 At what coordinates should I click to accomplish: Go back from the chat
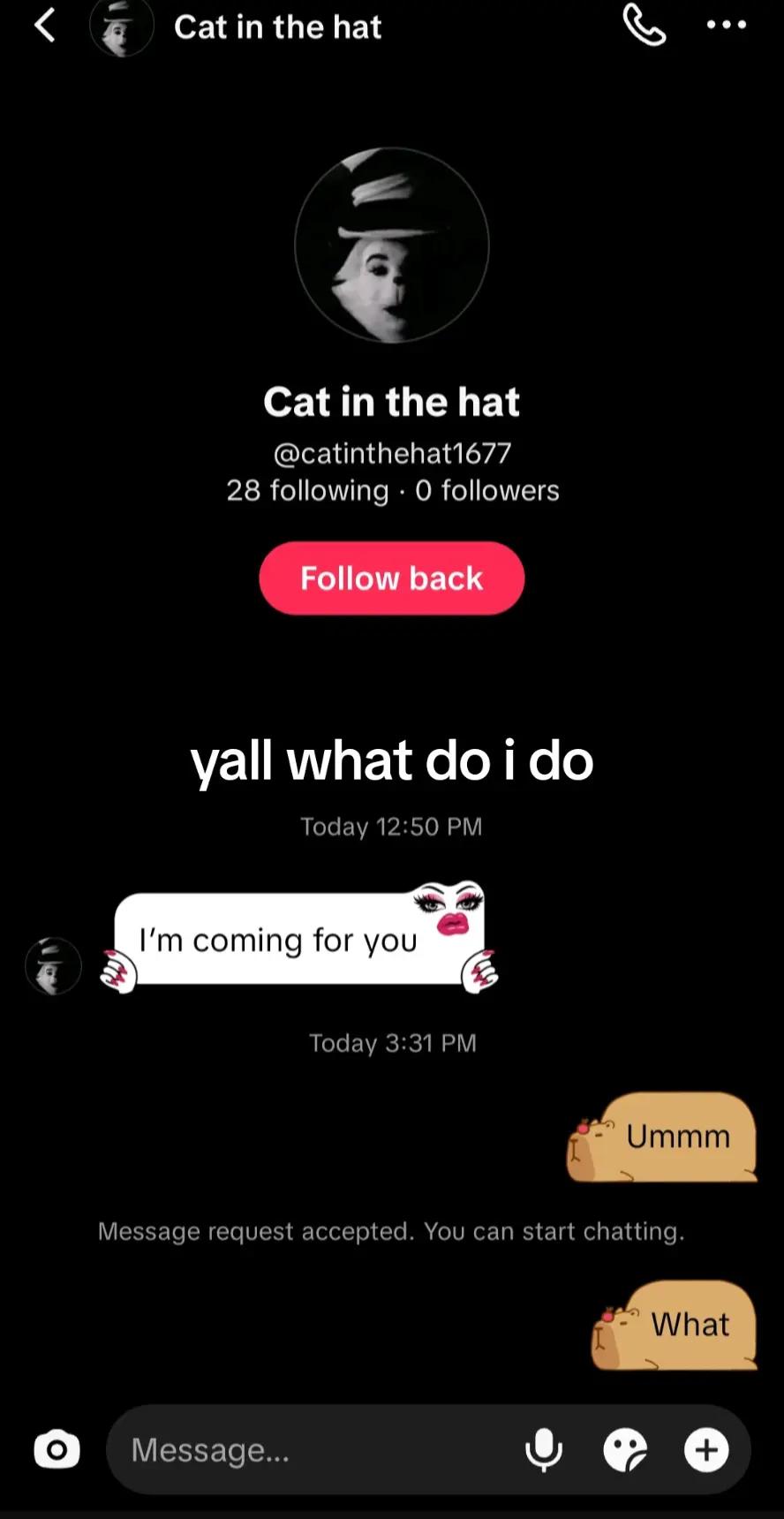45,26
